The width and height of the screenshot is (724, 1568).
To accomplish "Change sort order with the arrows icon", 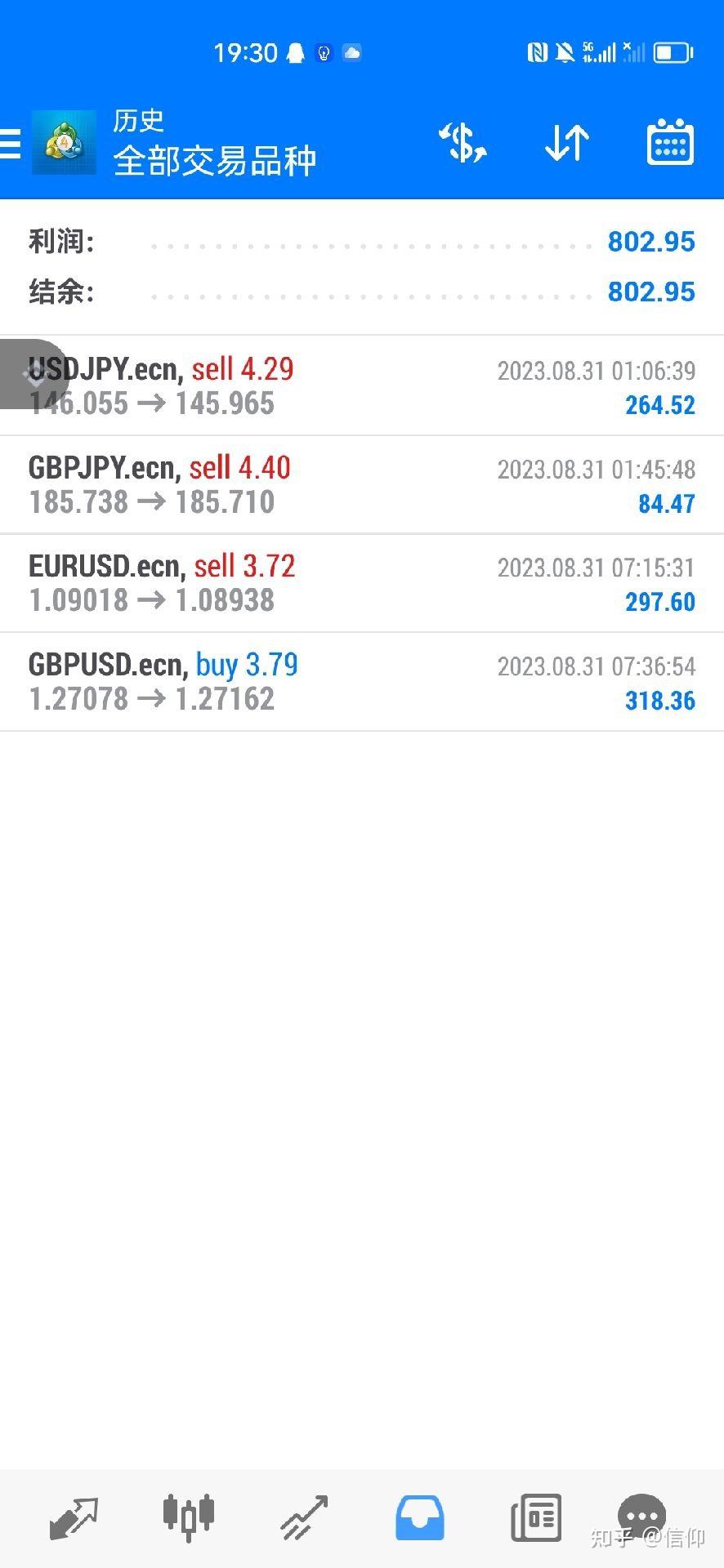I will pos(567,143).
